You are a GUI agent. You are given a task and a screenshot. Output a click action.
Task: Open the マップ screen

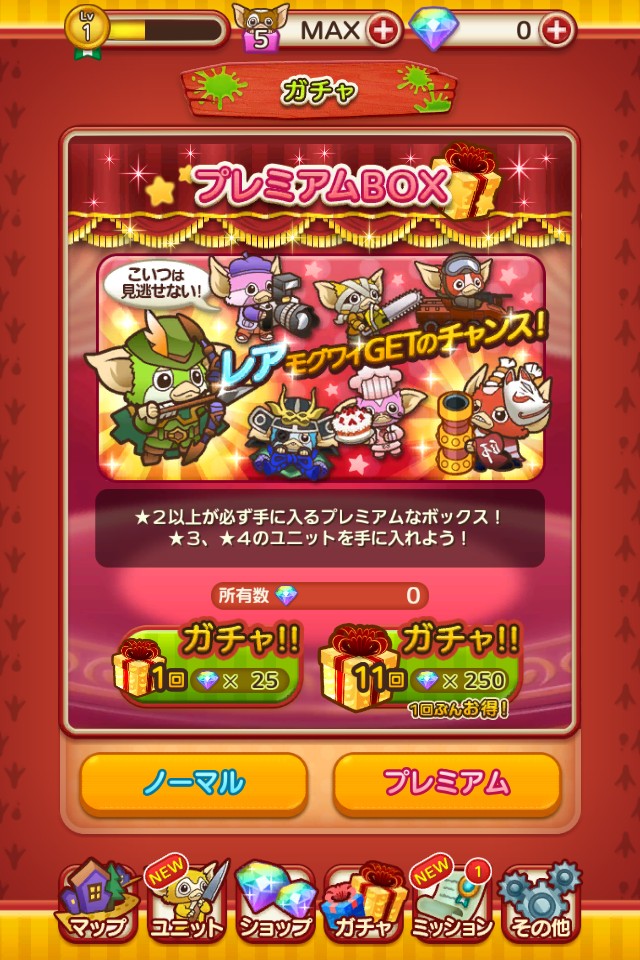(97, 901)
